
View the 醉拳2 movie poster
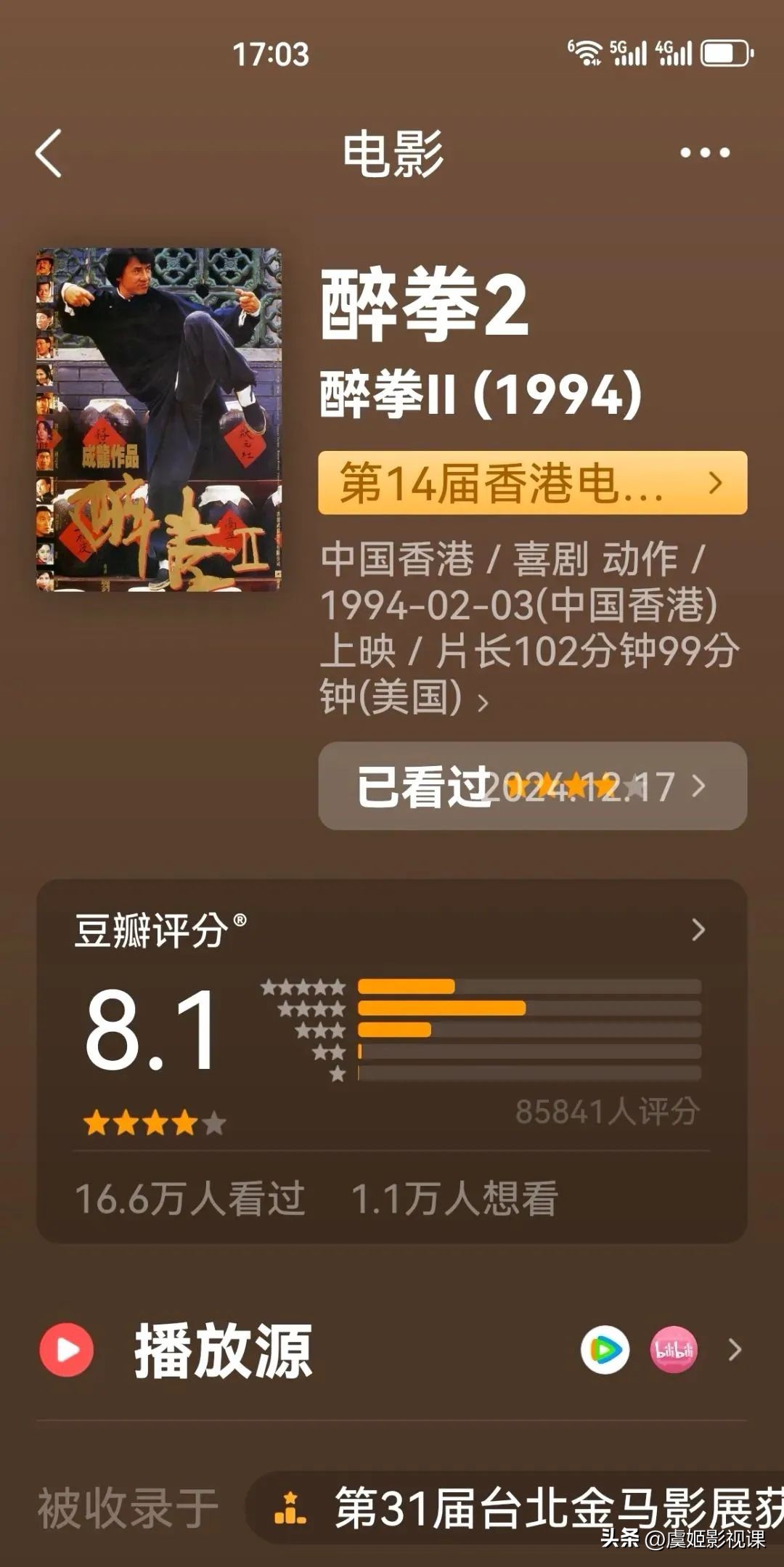(159, 420)
